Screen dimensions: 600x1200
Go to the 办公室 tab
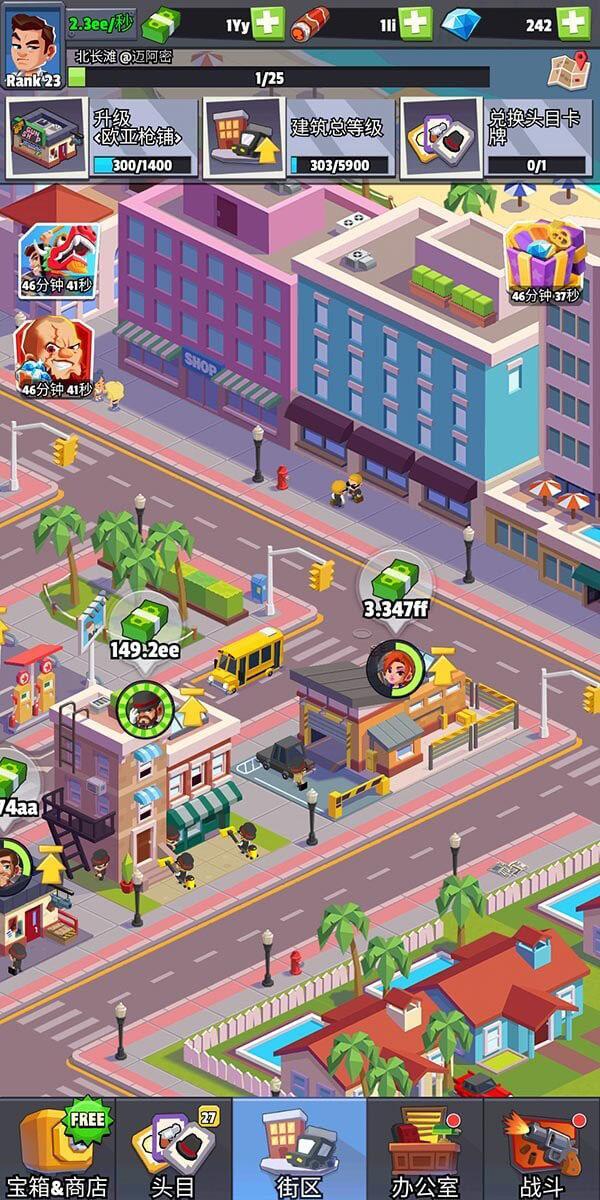[424, 1150]
